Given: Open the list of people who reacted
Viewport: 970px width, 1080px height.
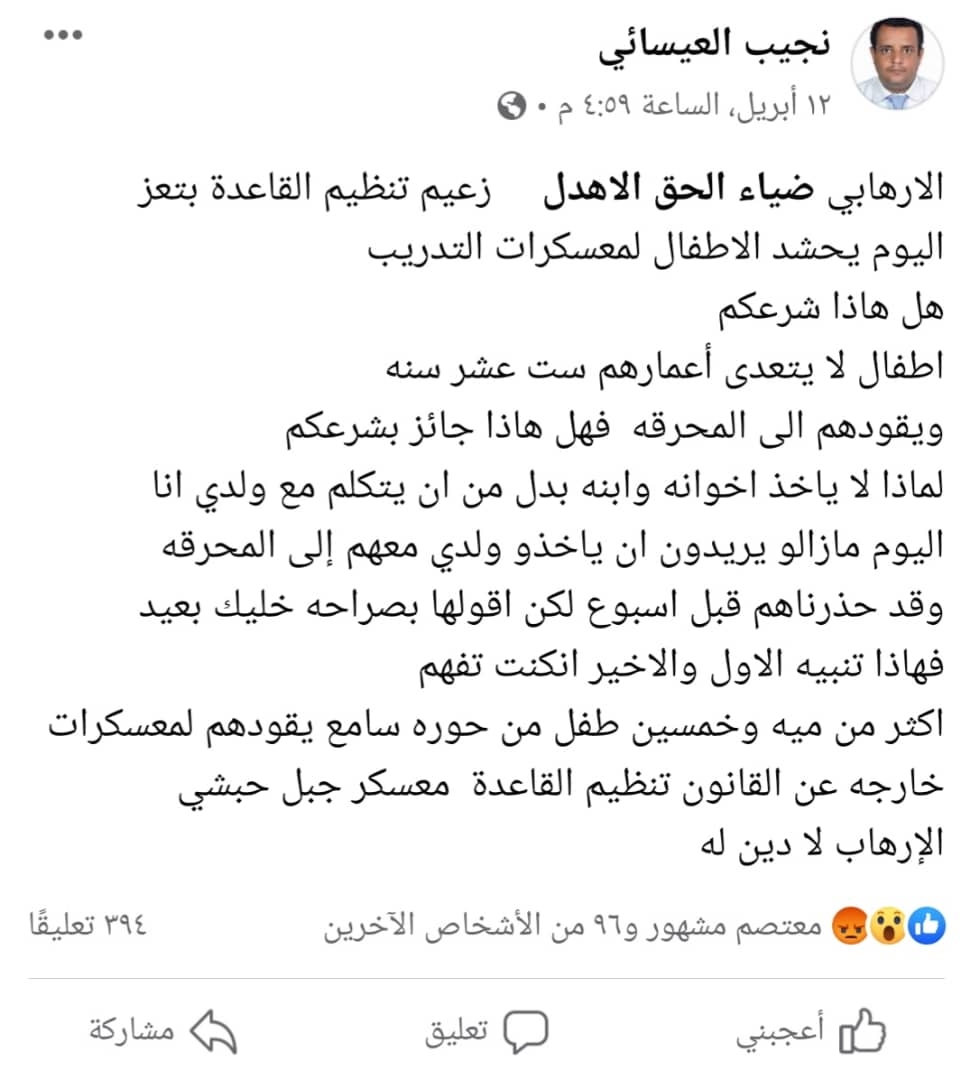Looking at the screenshot, I should pyautogui.click(x=635, y=927).
